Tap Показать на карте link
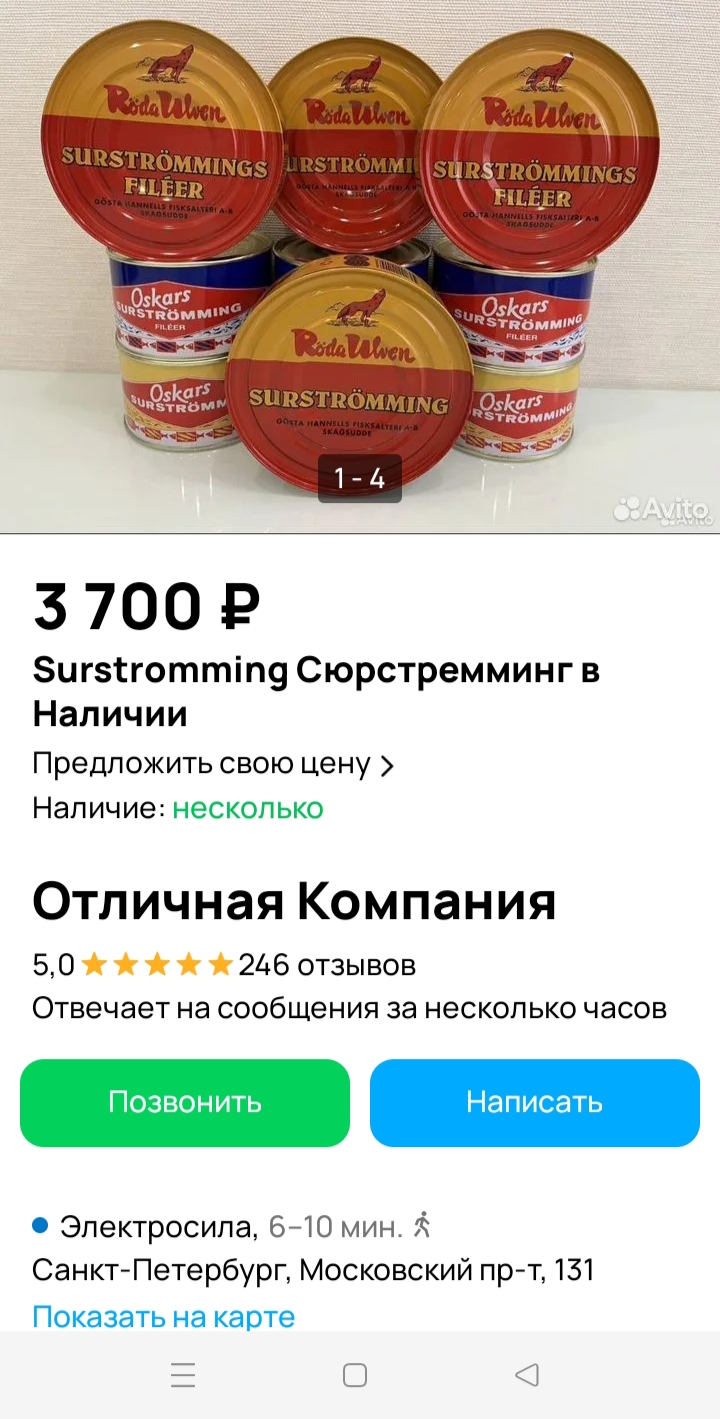The image size is (720, 1419). [x=163, y=1316]
